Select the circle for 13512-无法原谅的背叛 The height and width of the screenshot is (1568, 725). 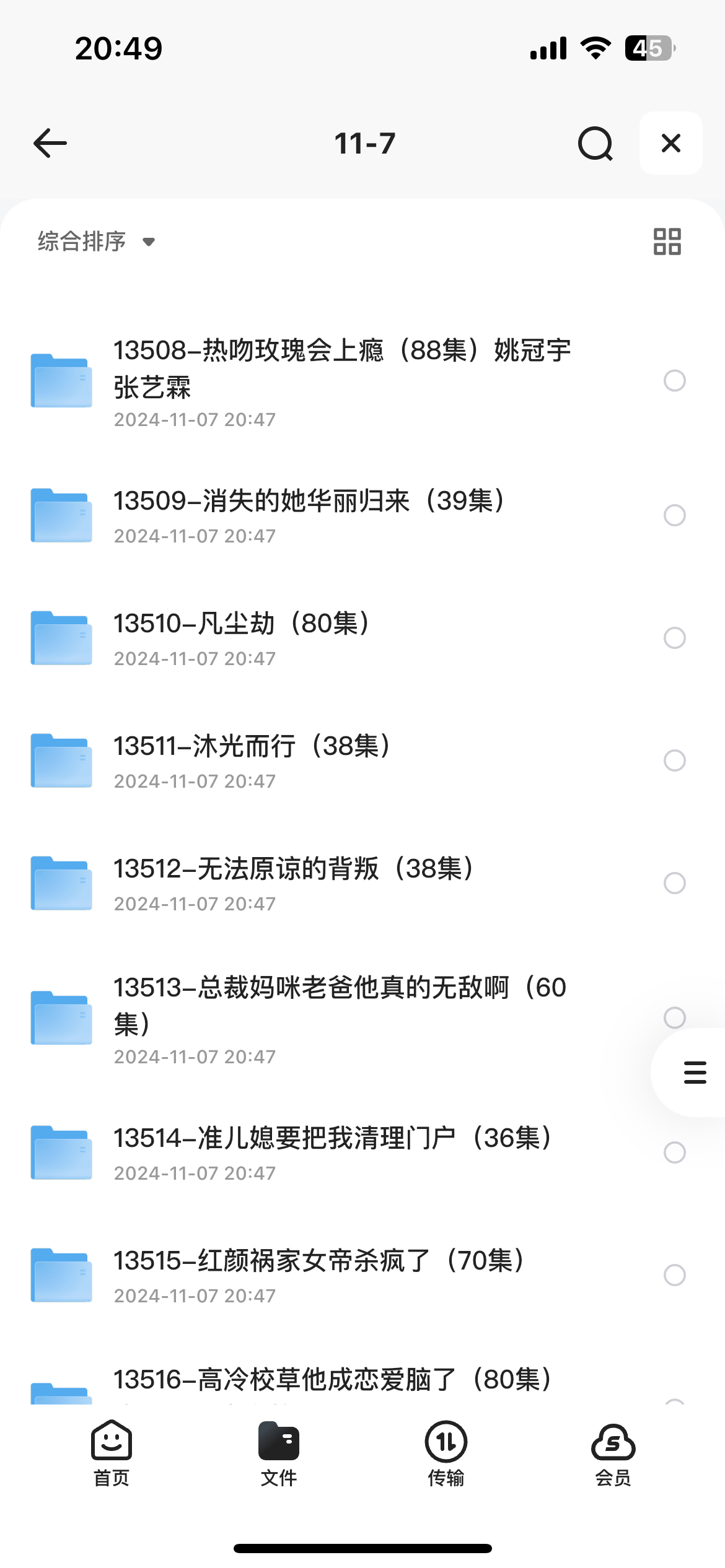coord(675,883)
